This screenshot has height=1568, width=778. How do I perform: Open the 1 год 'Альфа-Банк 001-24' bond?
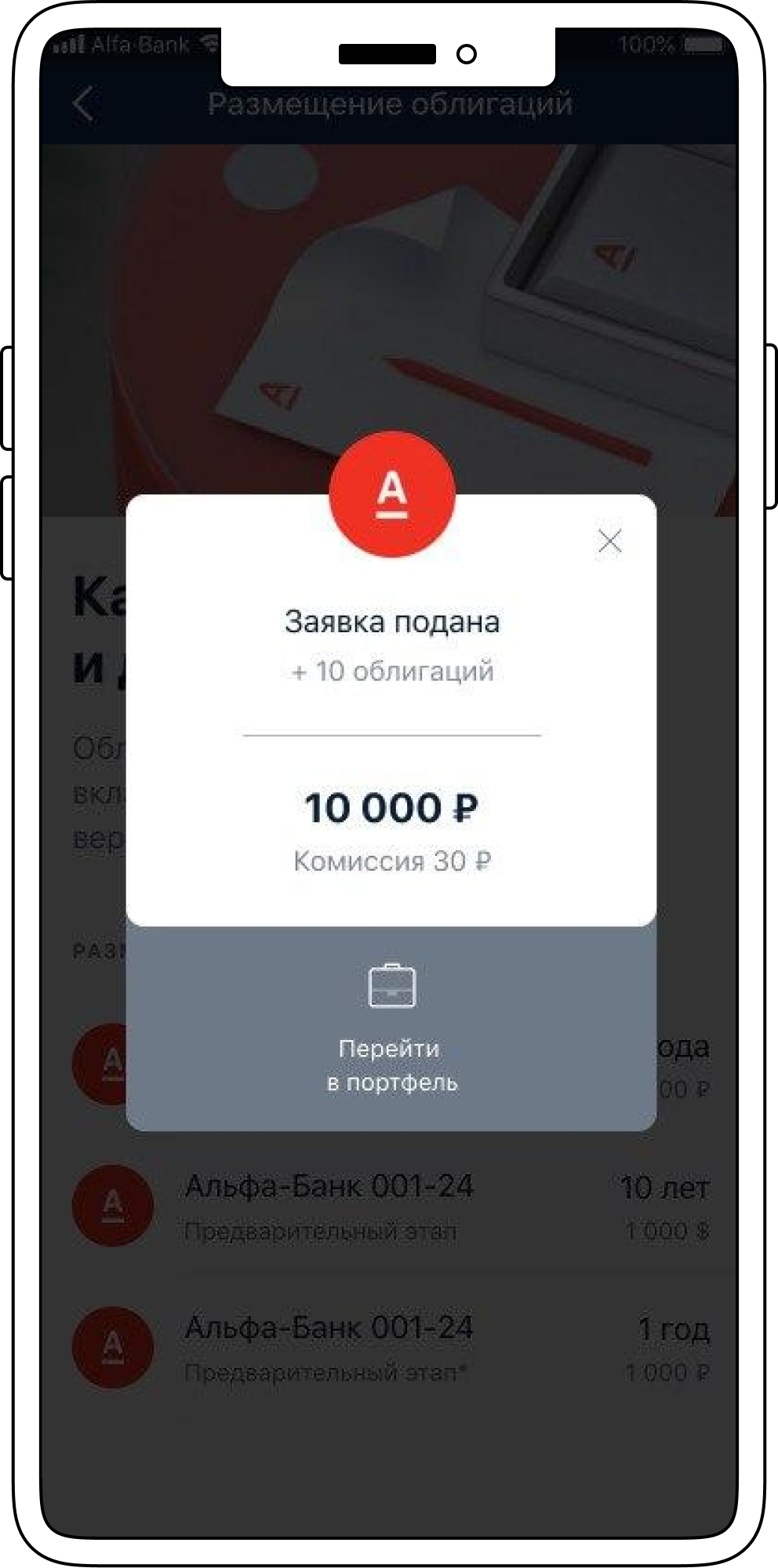pyautogui.click(x=390, y=1348)
